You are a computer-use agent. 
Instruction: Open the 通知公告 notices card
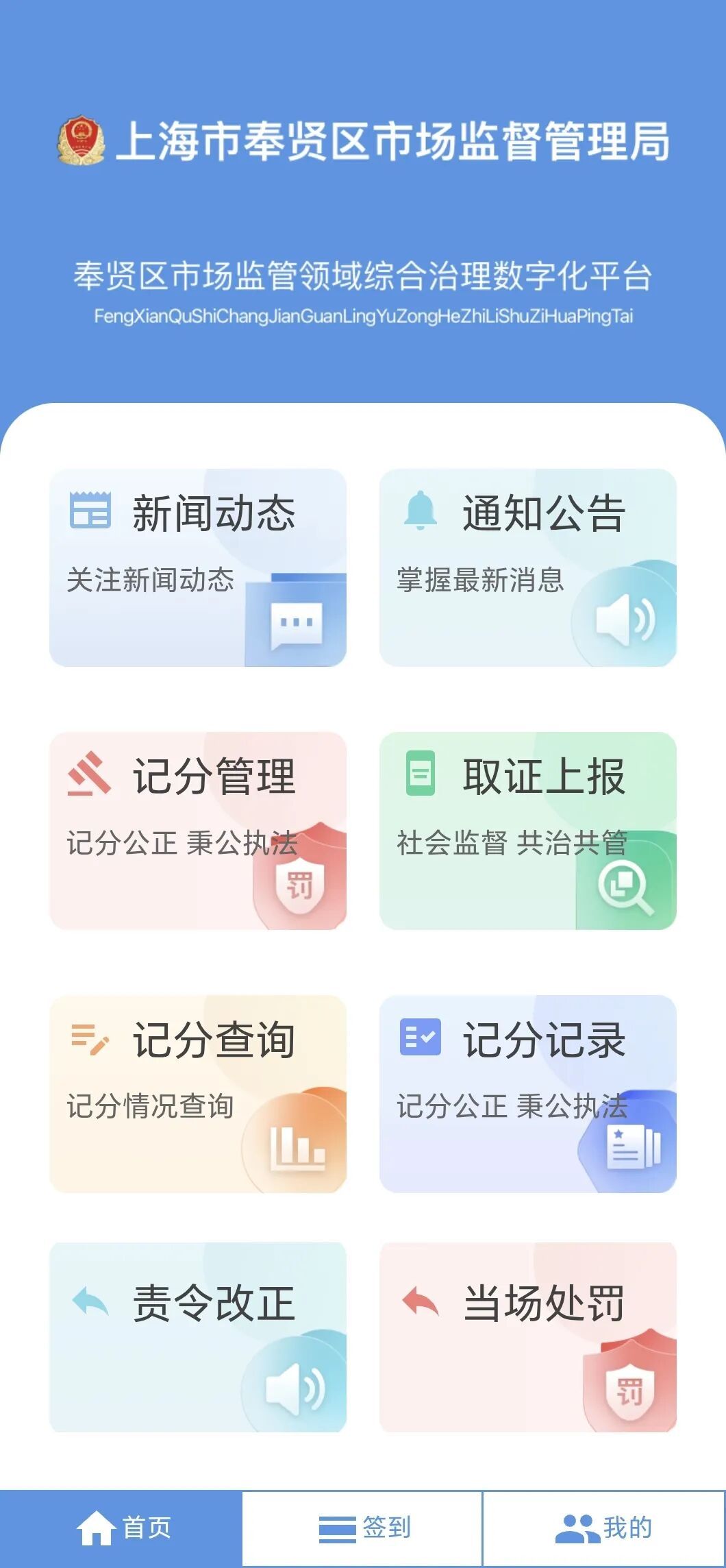(x=527, y=567)
